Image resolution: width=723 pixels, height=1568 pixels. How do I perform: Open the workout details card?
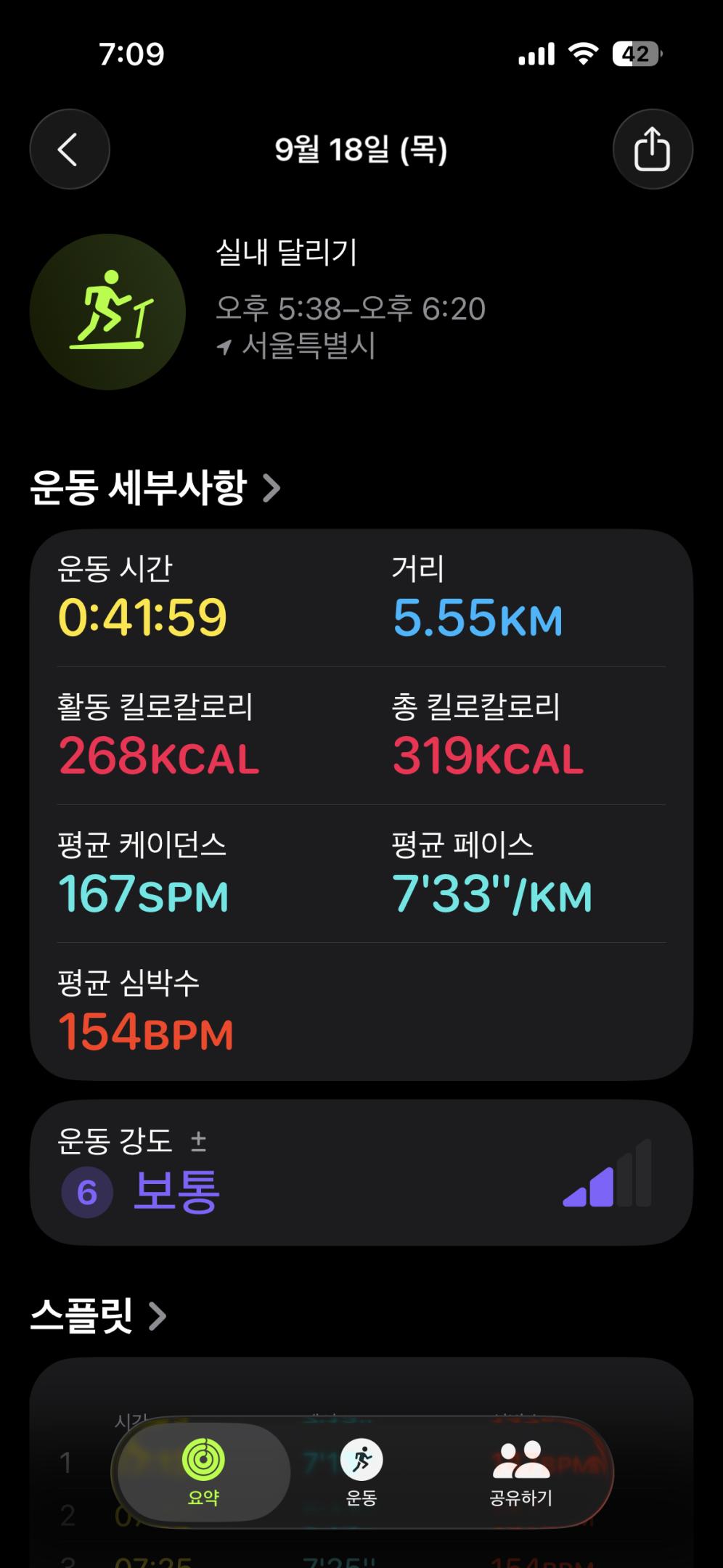point(361,804)
